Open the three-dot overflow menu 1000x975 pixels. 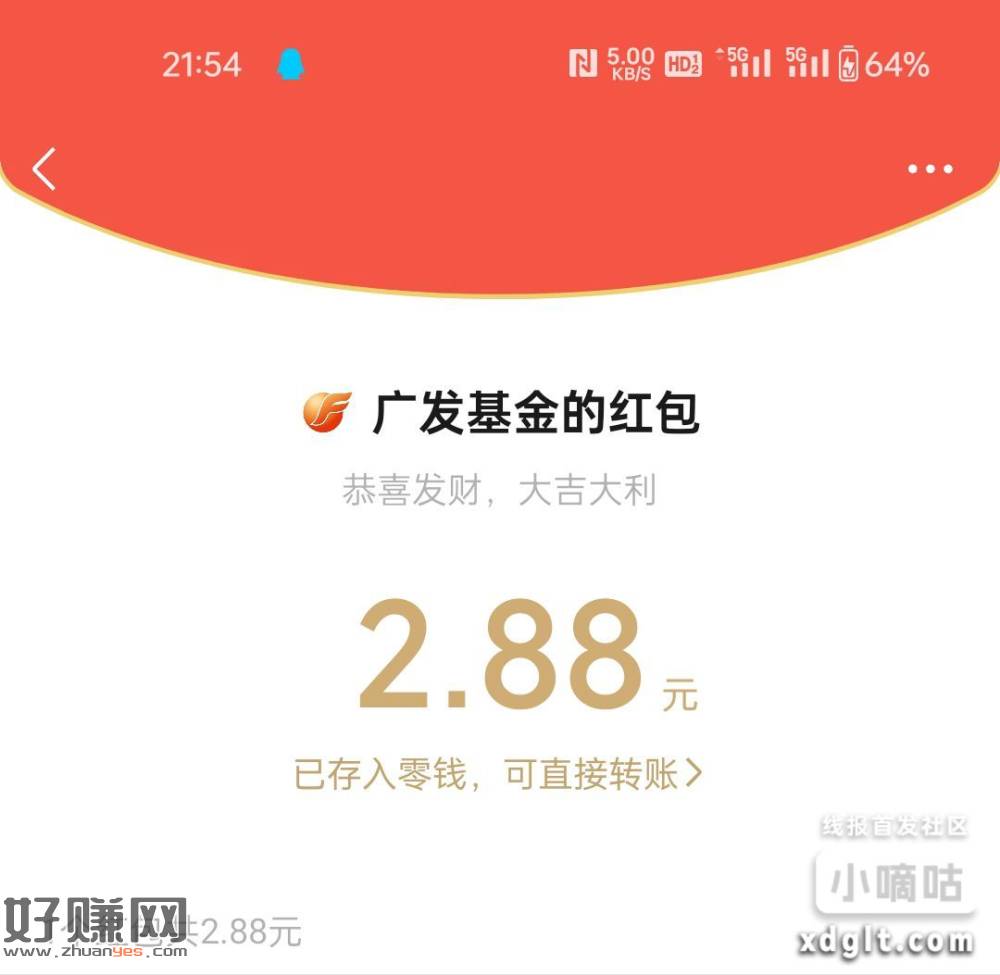tap(930, 169)
